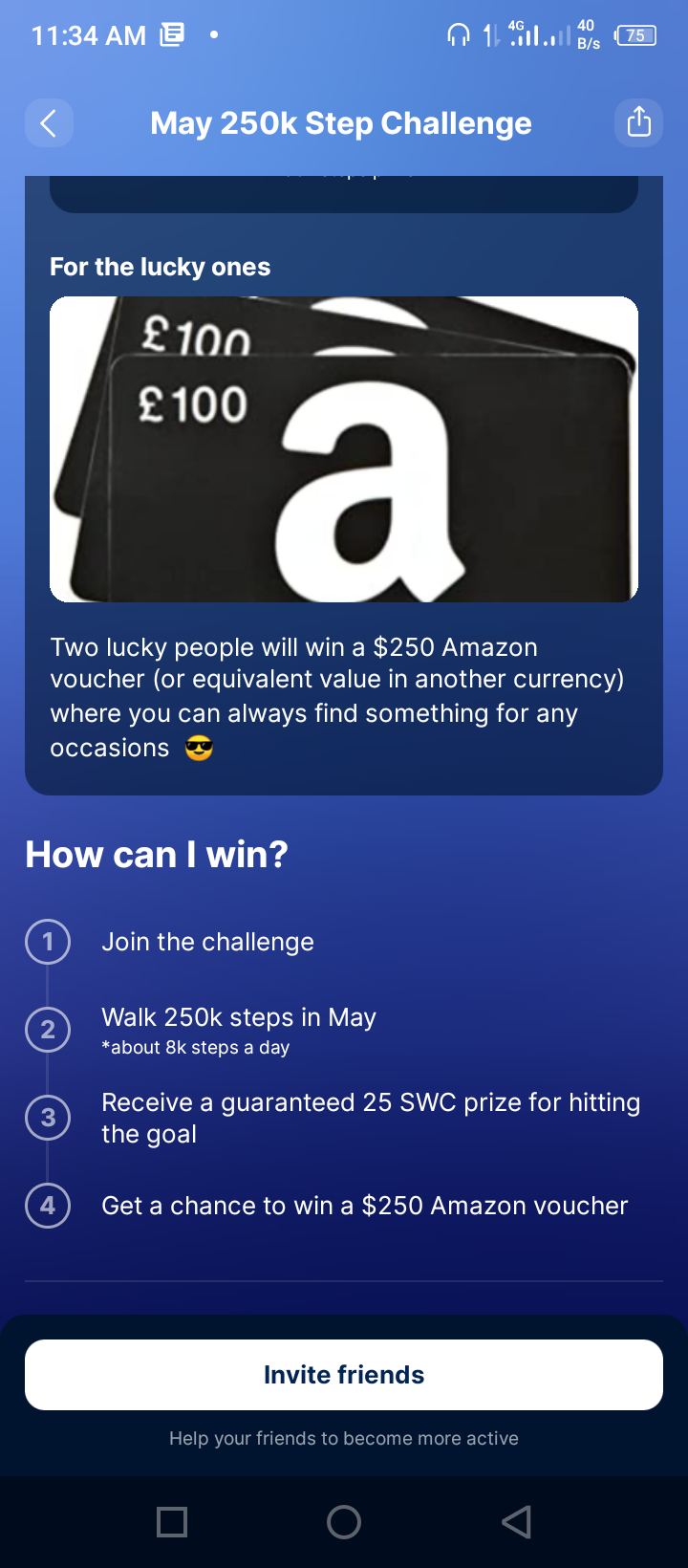Viewport: 688px width, 1568px height.
Task: Go to the phone's home screen
Action: [x=344, y=1522]
